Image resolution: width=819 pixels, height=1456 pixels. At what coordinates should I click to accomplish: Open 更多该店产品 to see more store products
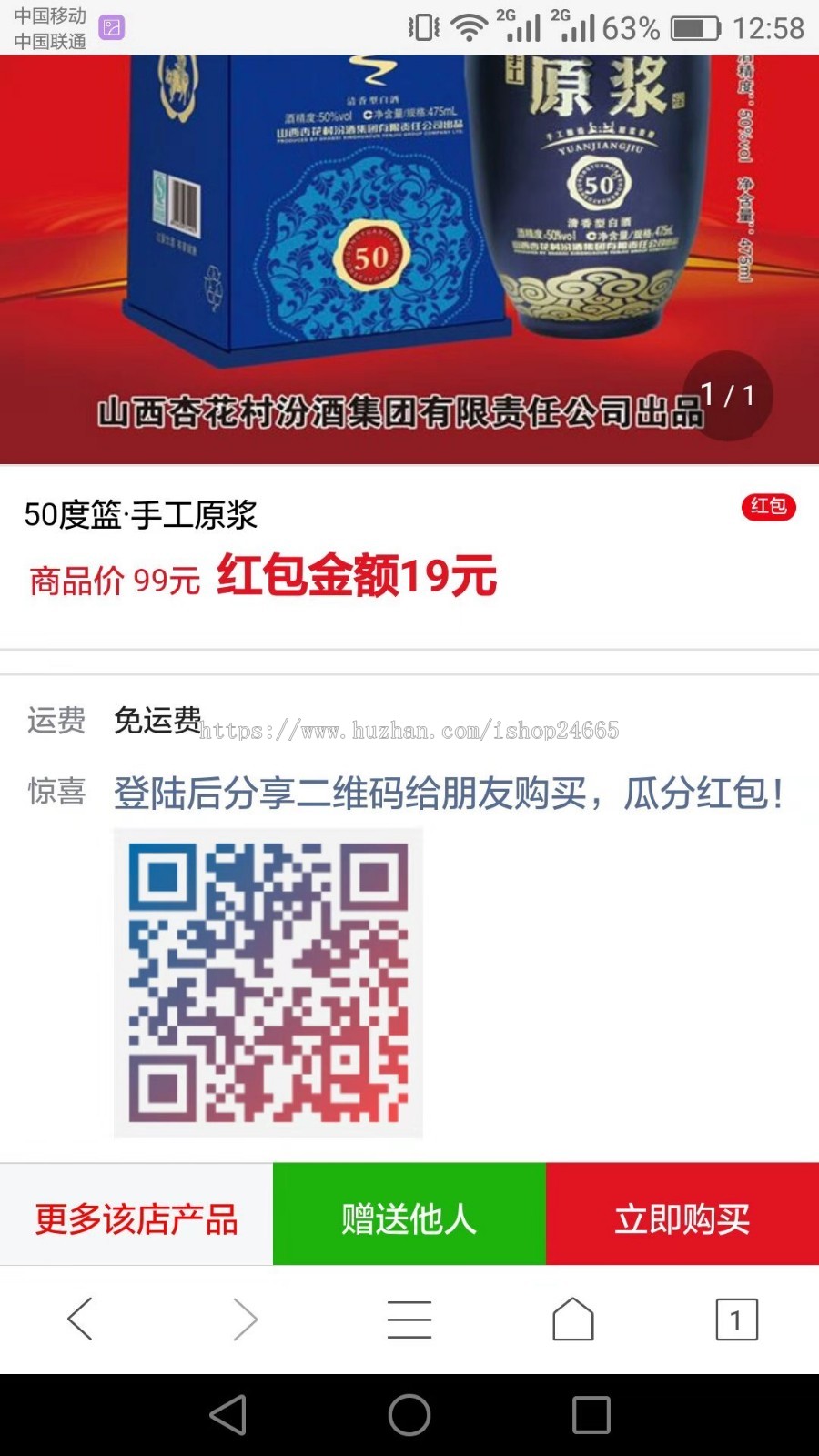[136, 1218]
